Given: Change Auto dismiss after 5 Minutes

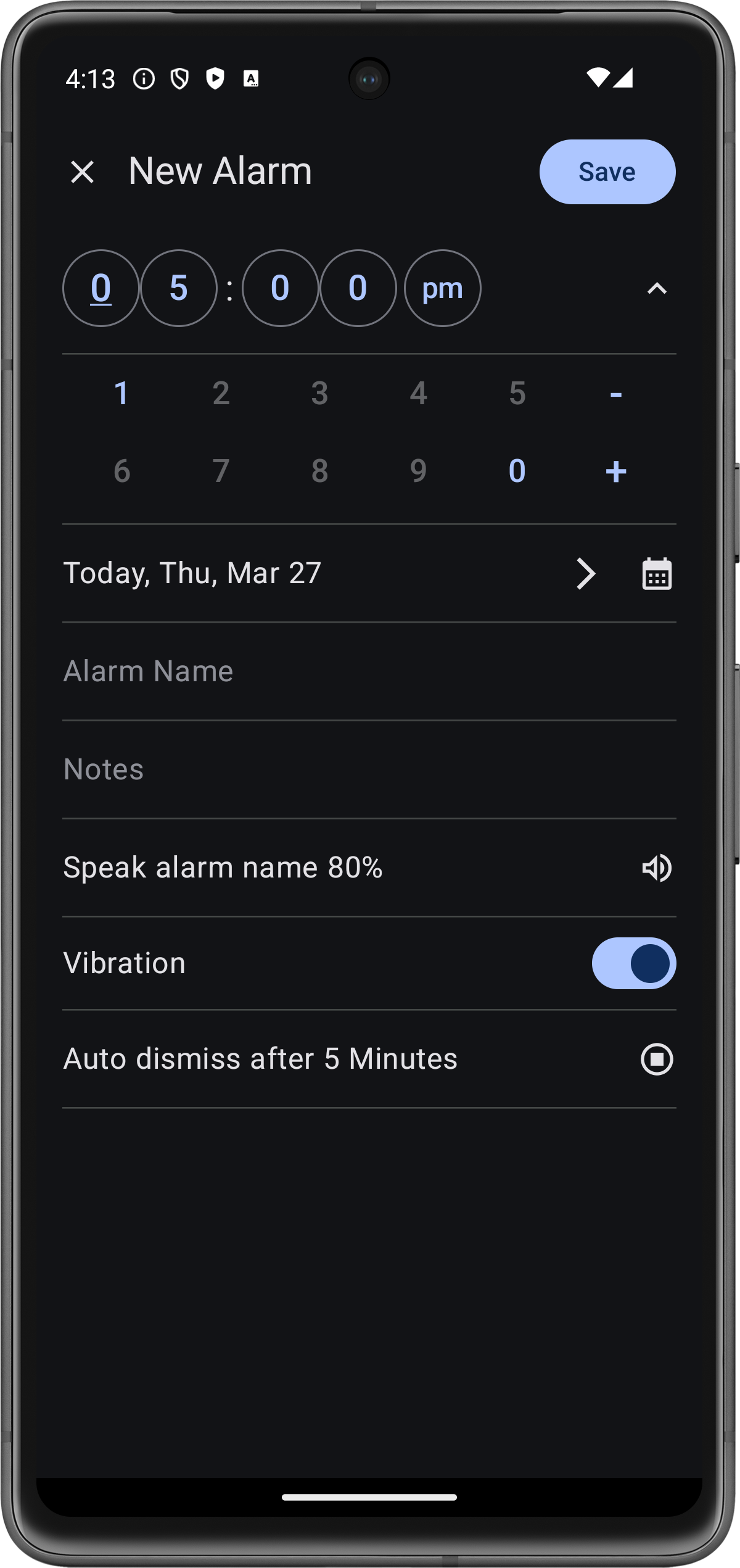Looking at the screenshot, I should [369, 1059].
